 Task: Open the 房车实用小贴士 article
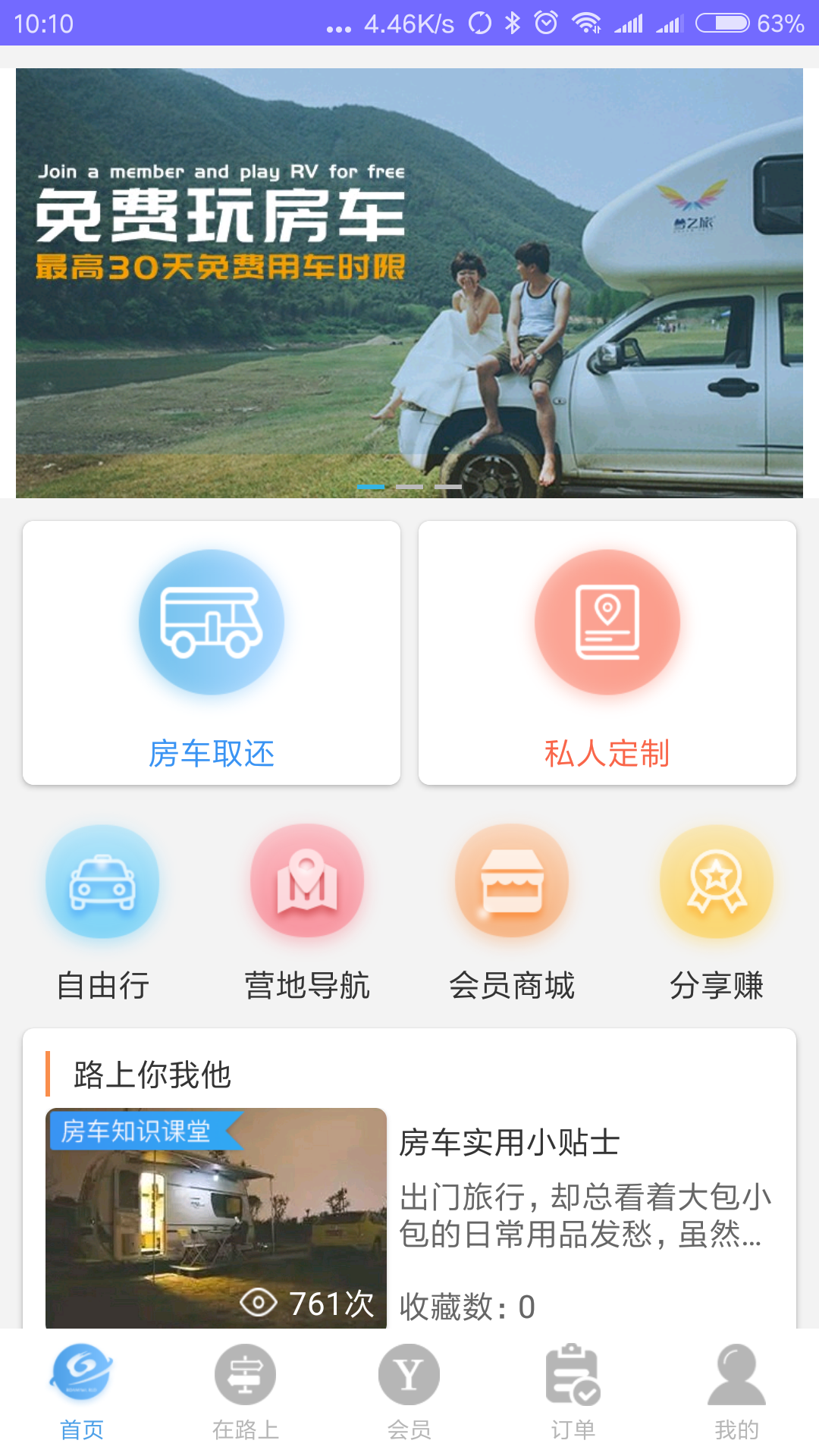coord(510,1141)
